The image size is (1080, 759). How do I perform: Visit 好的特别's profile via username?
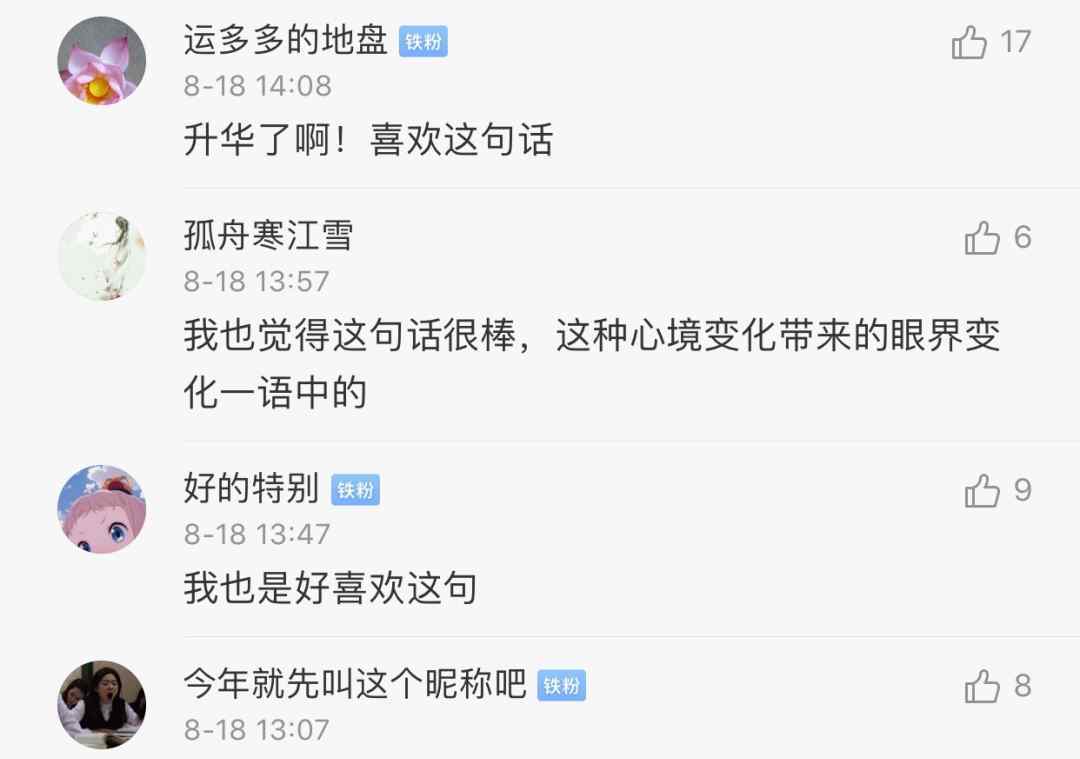click(x=251, y=489)
